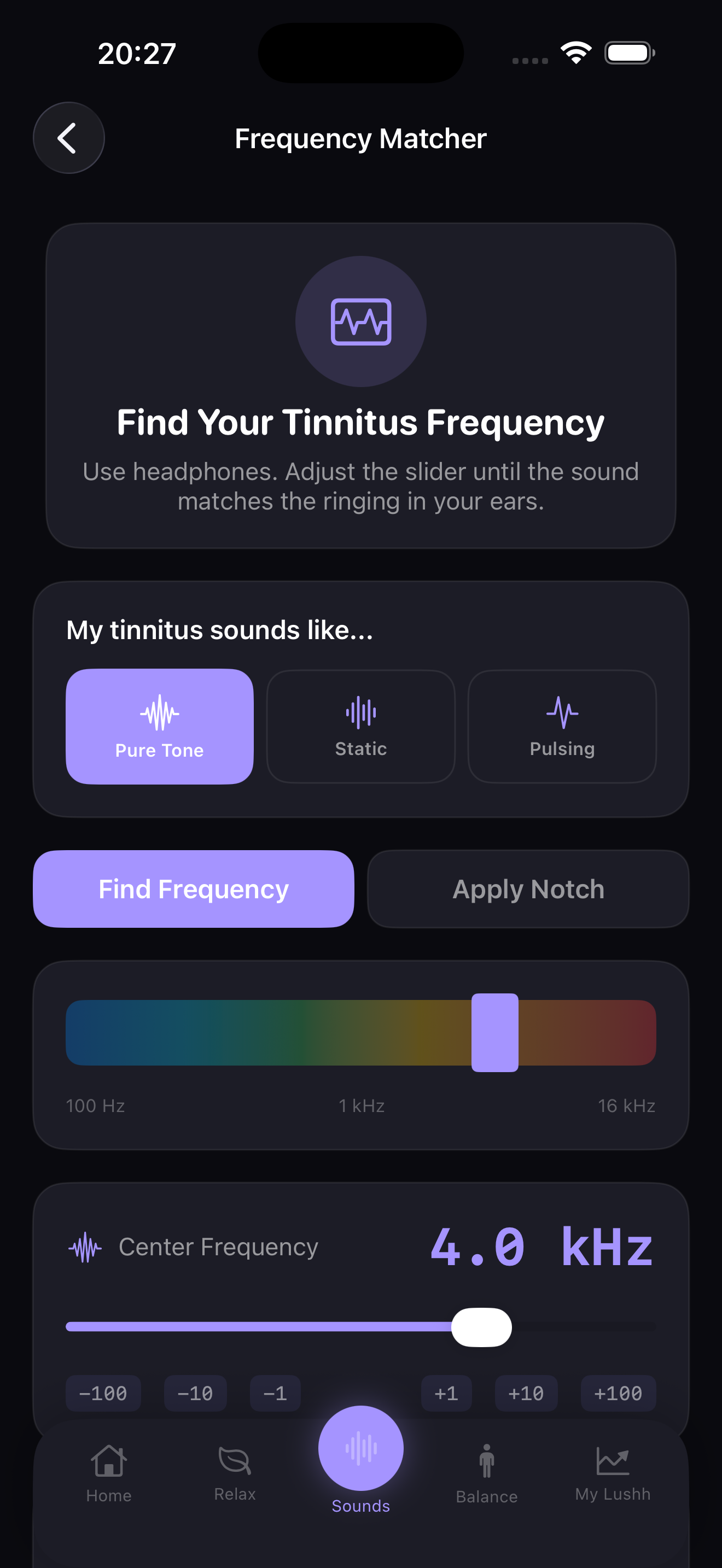Decrease frequency by 10 with the -10 button

pyautogui.click(x=195, y=1393)
